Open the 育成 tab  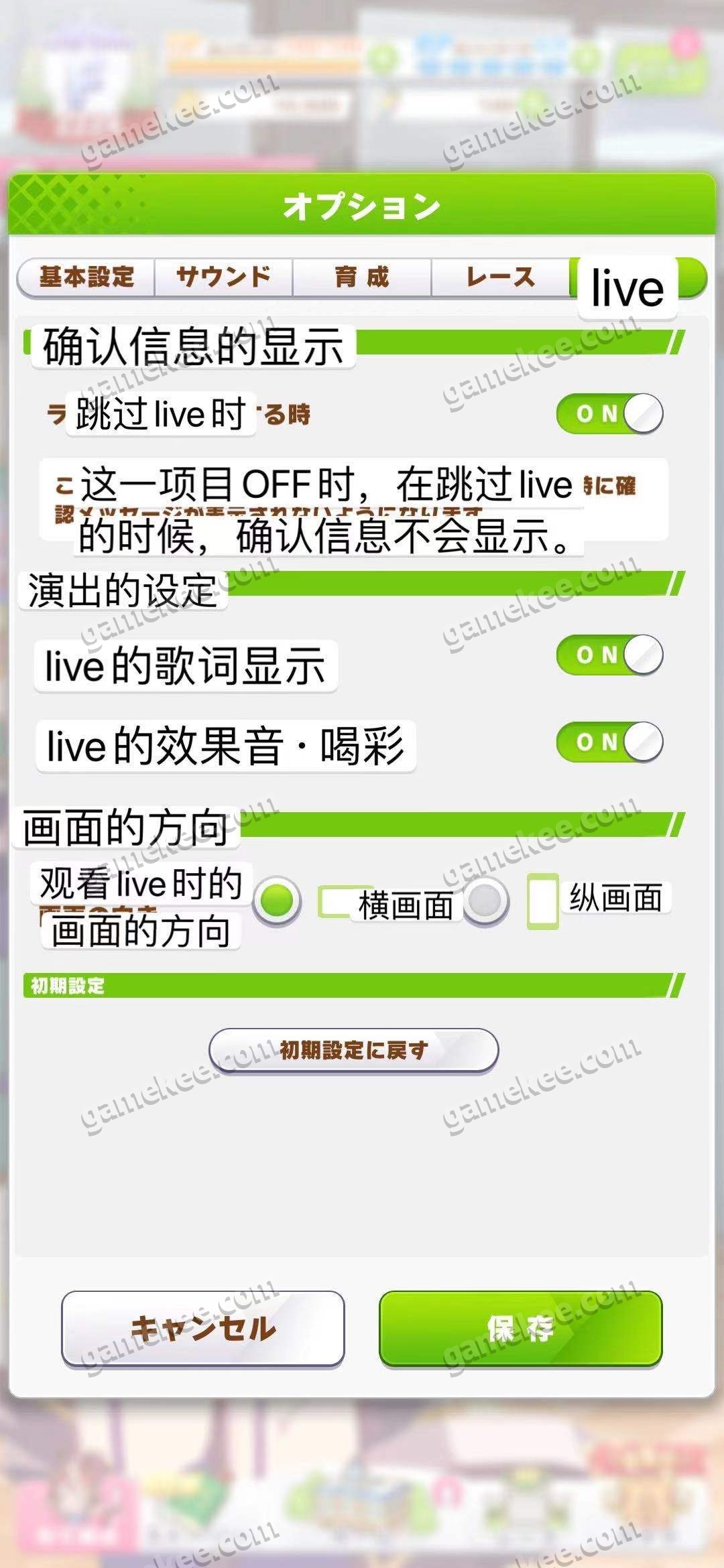coord(362,277)
